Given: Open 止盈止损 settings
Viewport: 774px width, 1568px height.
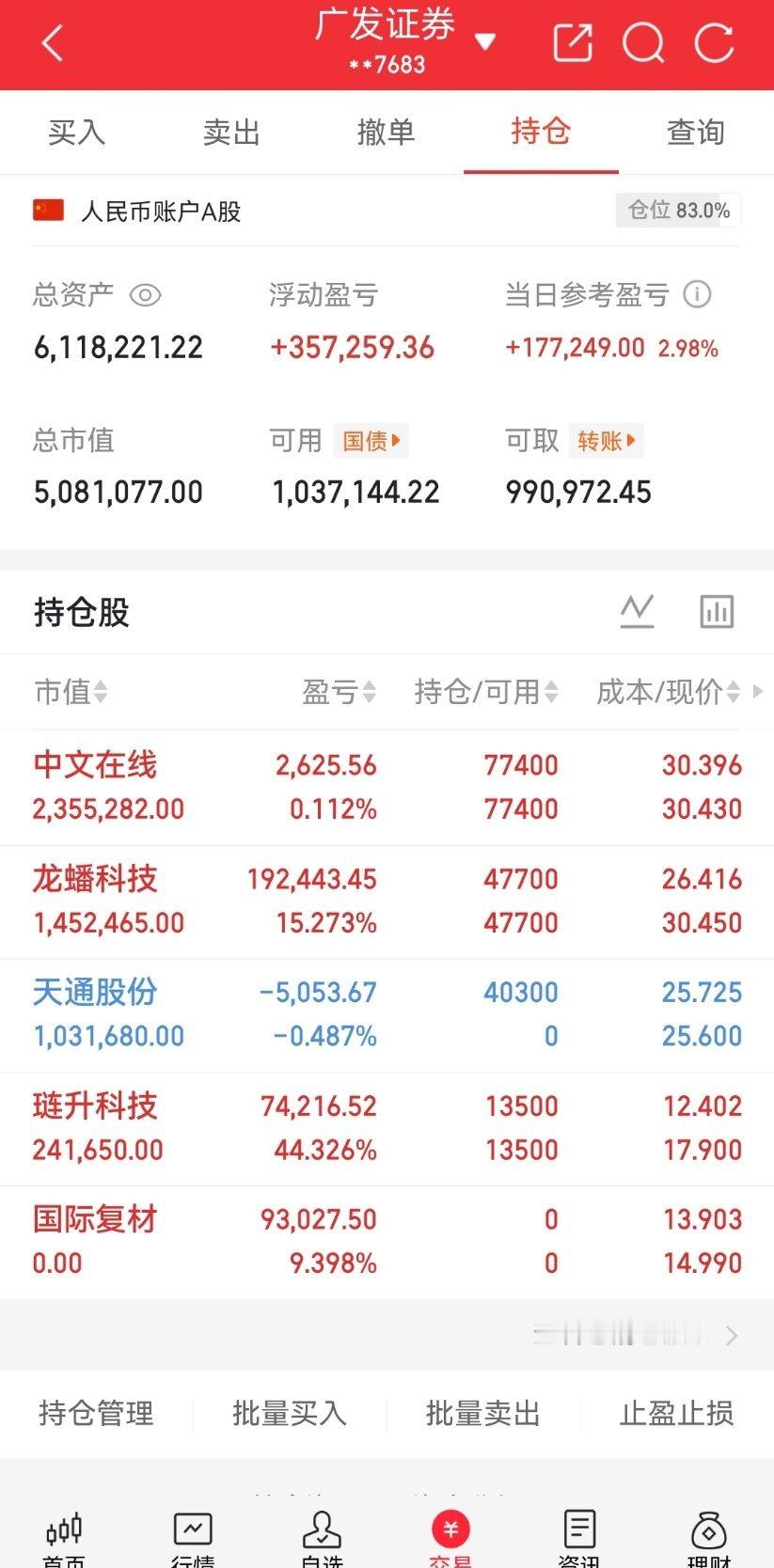Looking at the screenshot, I should click(x=675, y=1413).
